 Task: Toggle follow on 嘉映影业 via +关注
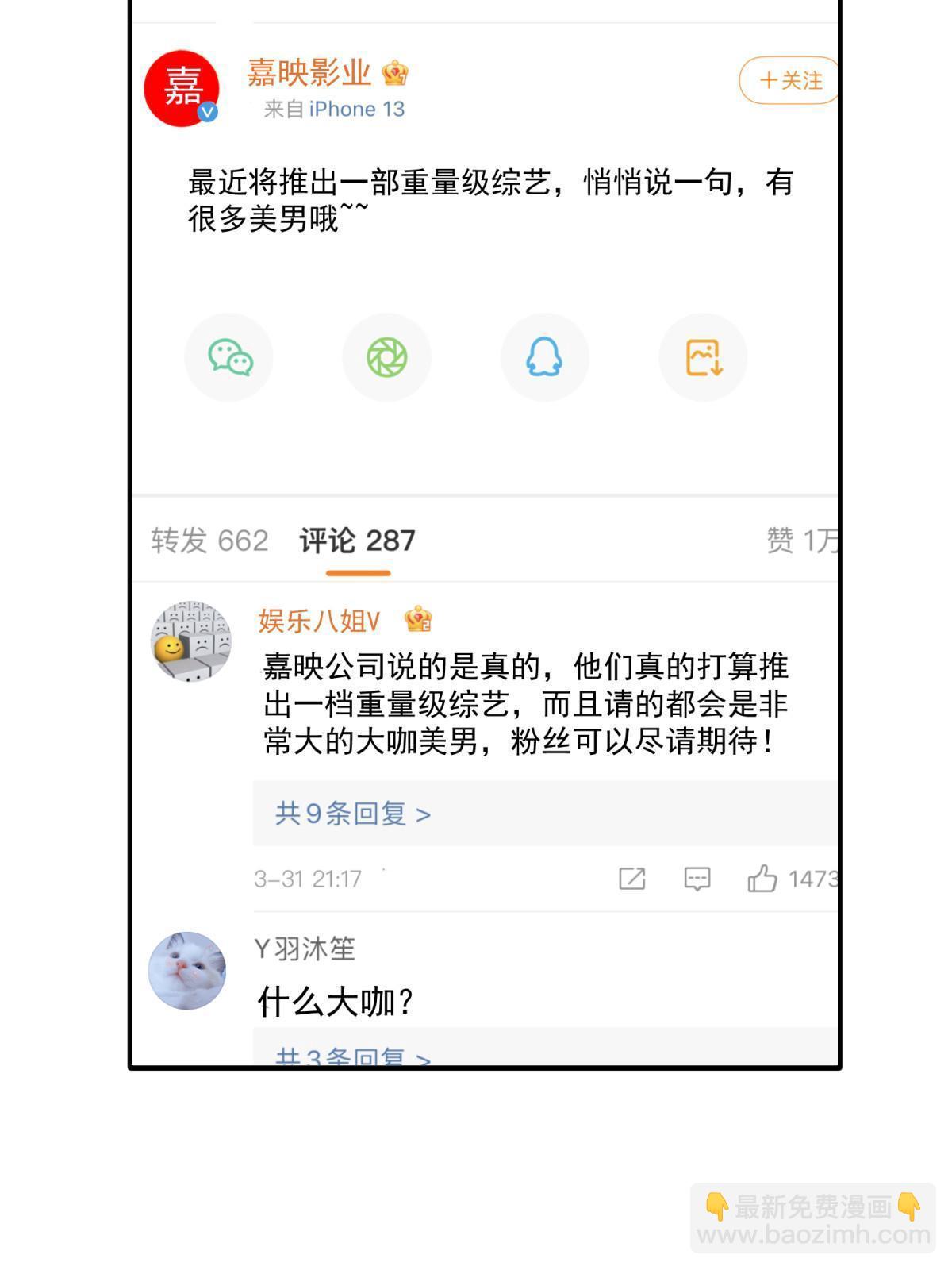click(789, 80)
